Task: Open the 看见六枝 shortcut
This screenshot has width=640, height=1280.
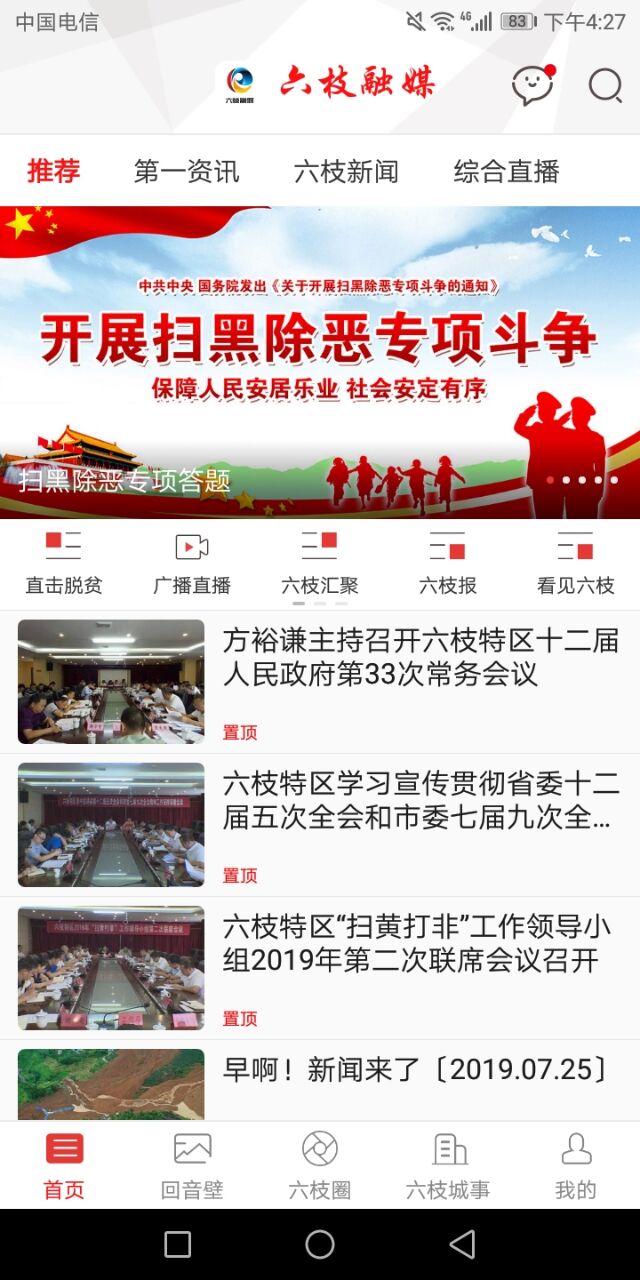Action: [576, 564]
